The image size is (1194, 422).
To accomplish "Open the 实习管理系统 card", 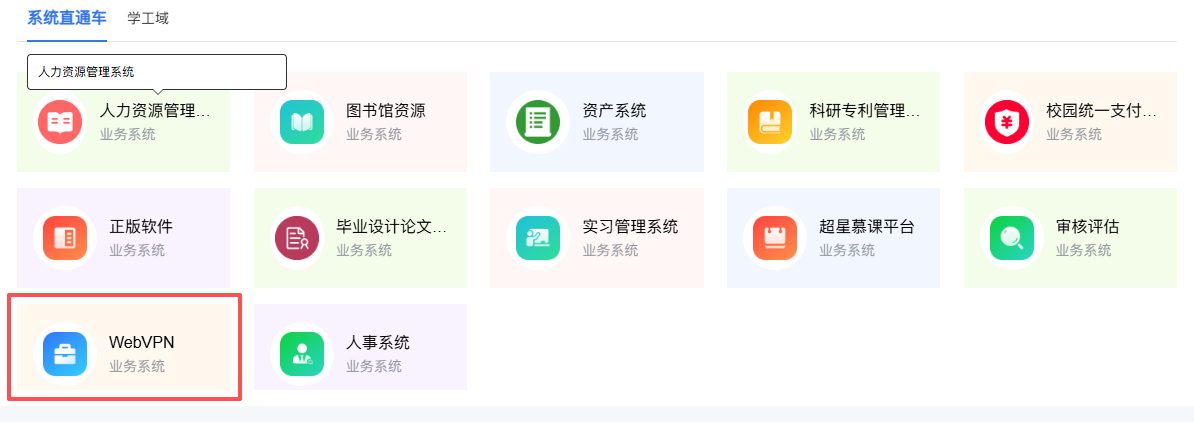I will pos(596,238).
